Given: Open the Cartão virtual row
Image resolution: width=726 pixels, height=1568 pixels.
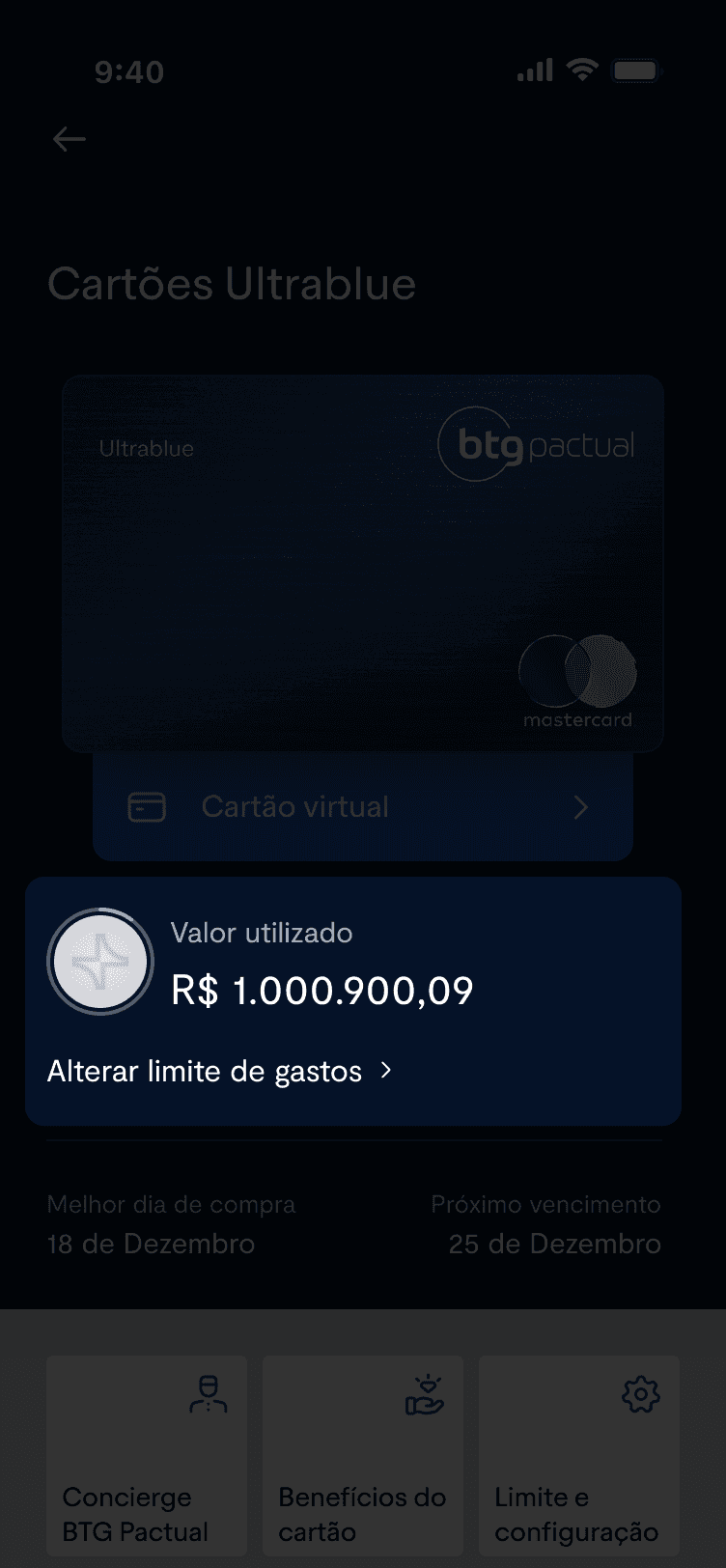Looking at the screenshot, I should (x=363, y=807).
